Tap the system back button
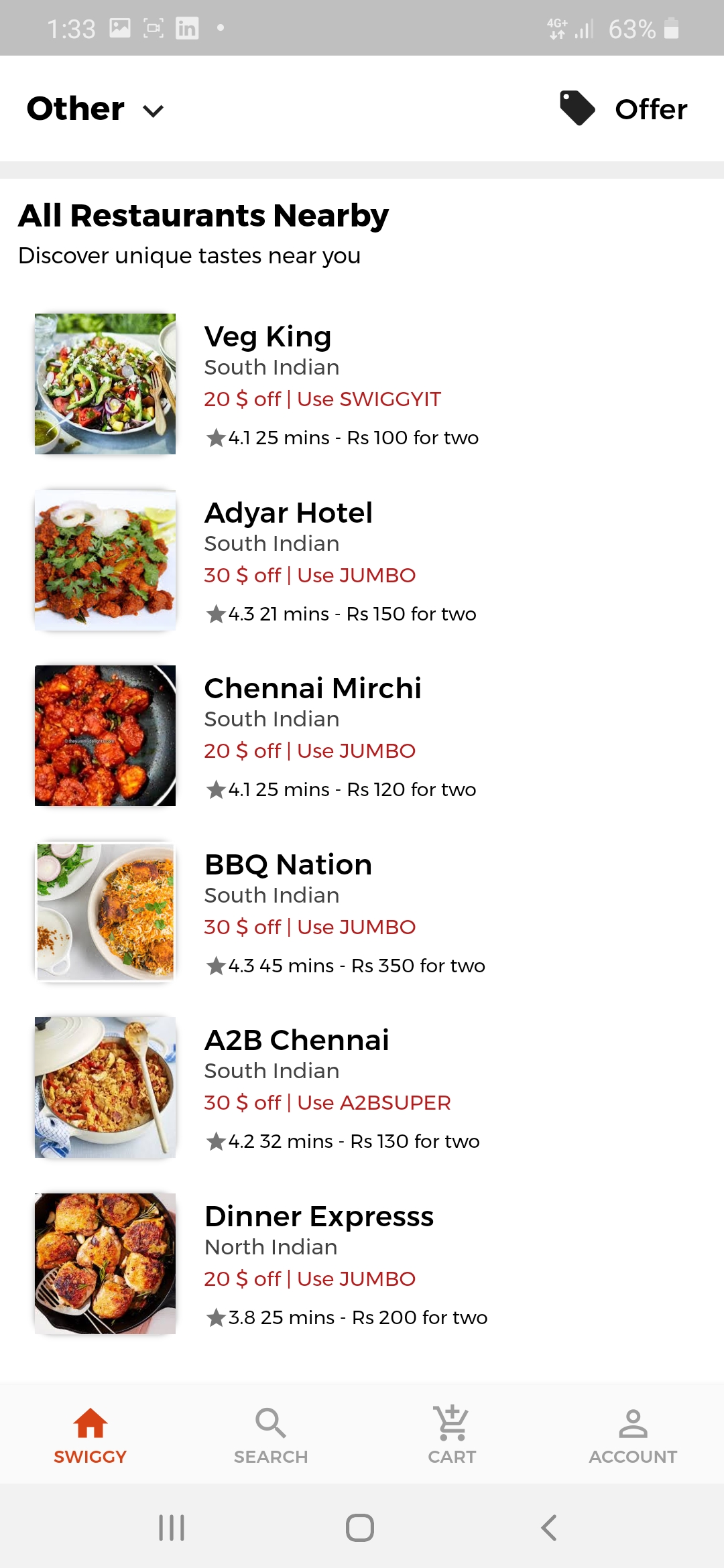The width and height of the screenshot is (724, 1568). coord(549,1528)
